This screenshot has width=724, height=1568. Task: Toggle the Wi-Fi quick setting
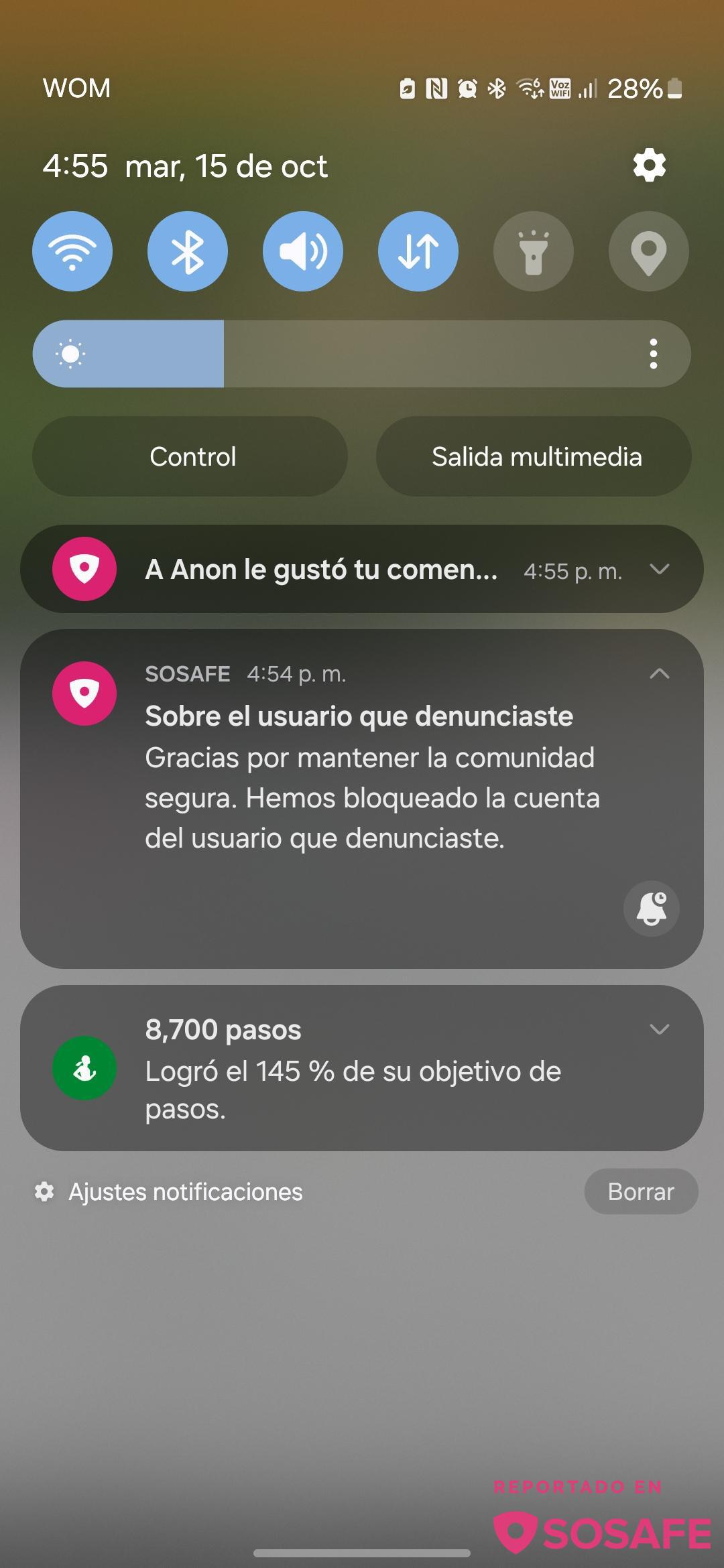click(x=72, y=251)
